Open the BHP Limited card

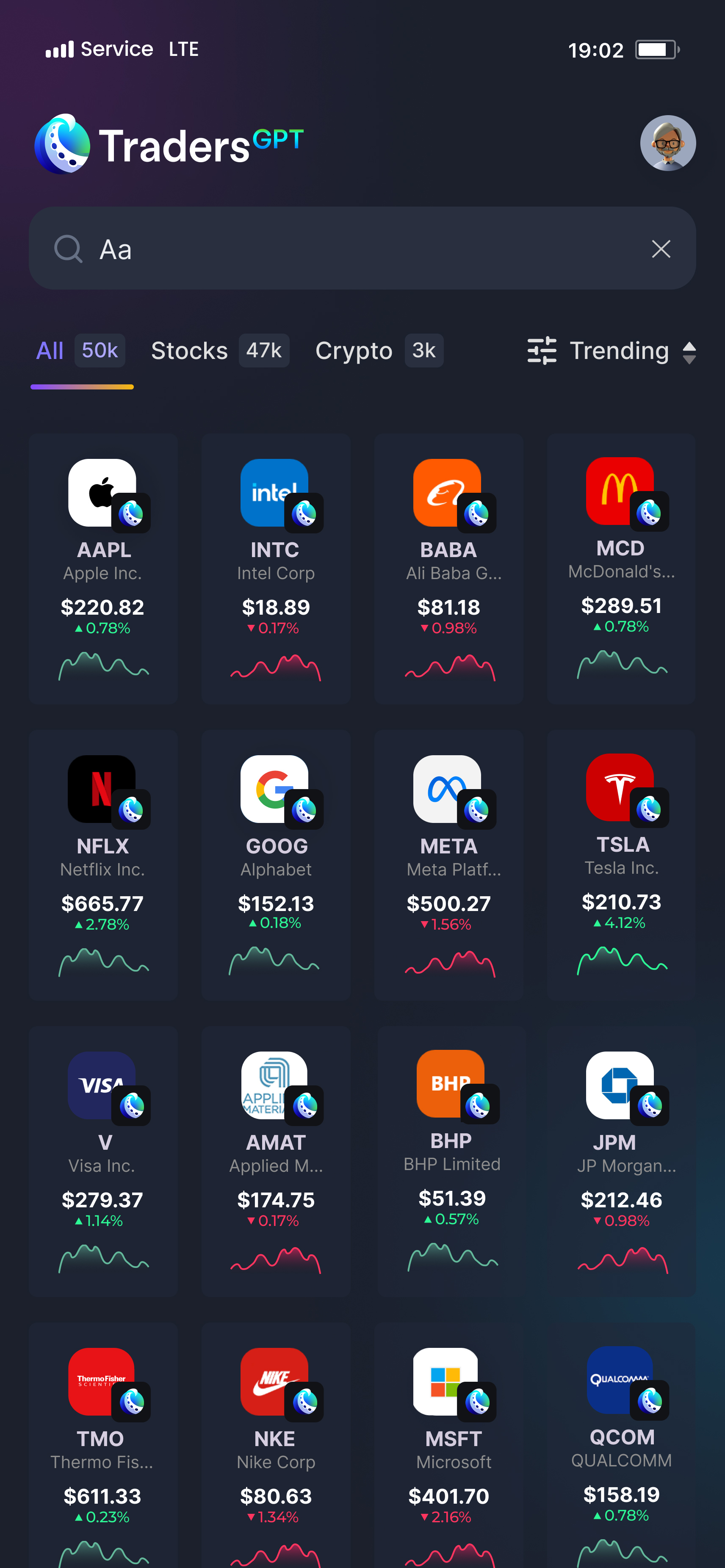click(x=451, y=1161)
